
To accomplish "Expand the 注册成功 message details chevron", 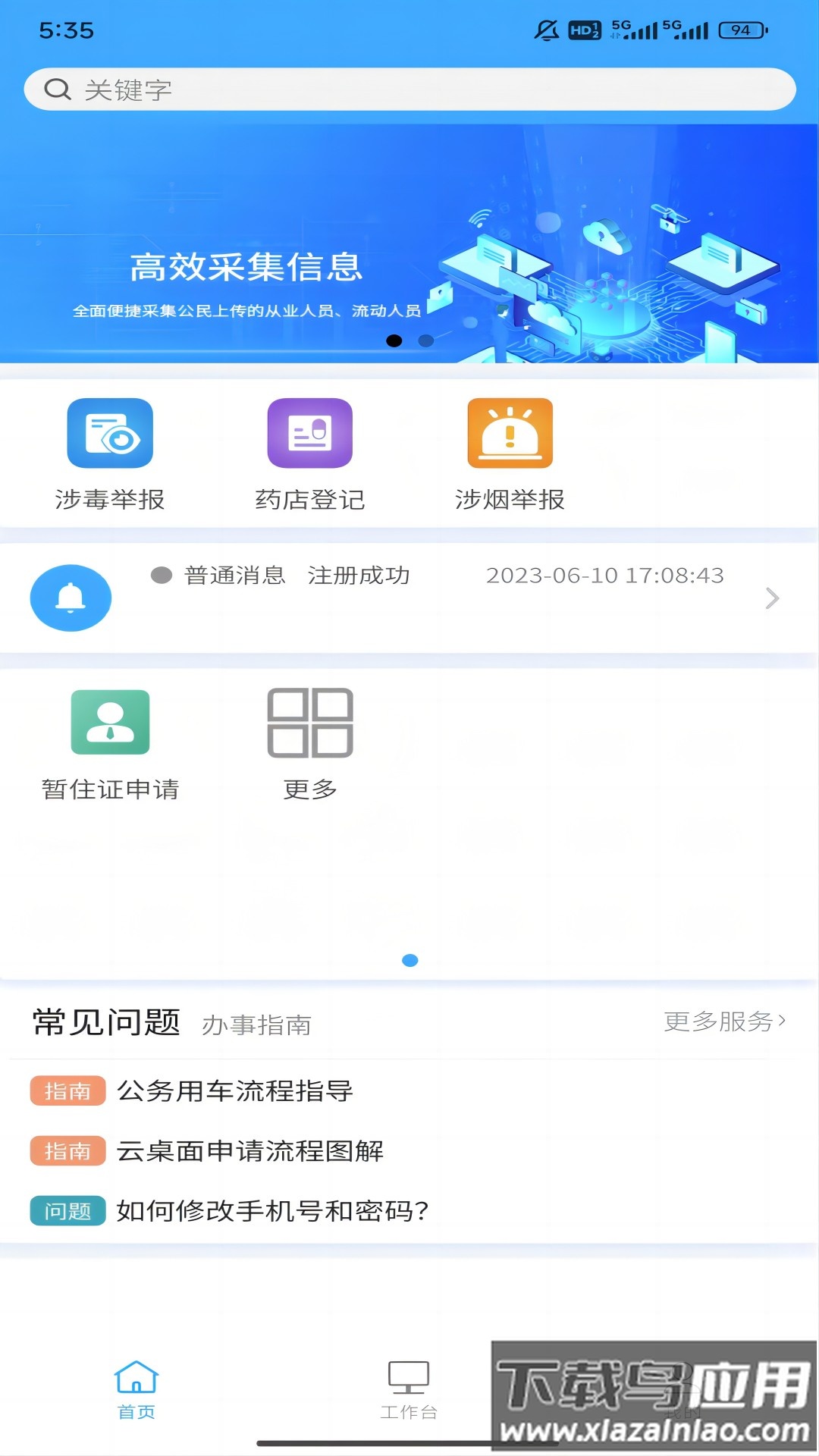I will point(772,598).
